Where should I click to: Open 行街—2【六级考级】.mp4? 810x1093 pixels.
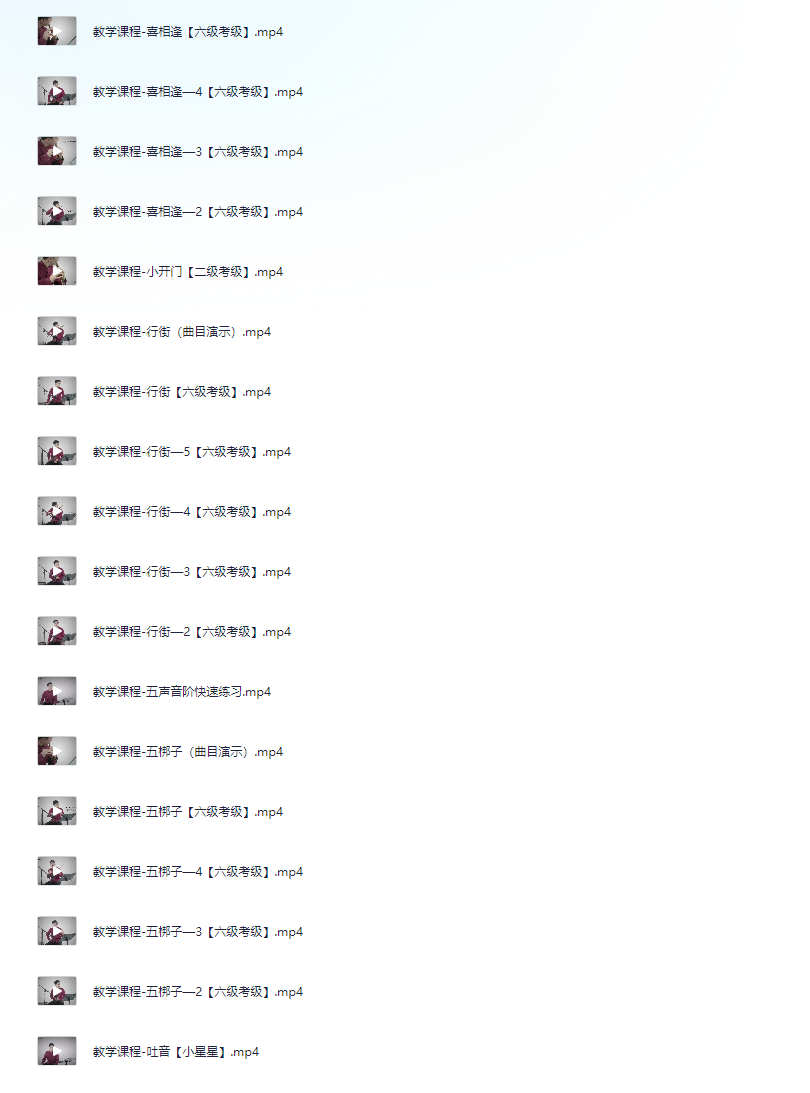pos(191,632)
